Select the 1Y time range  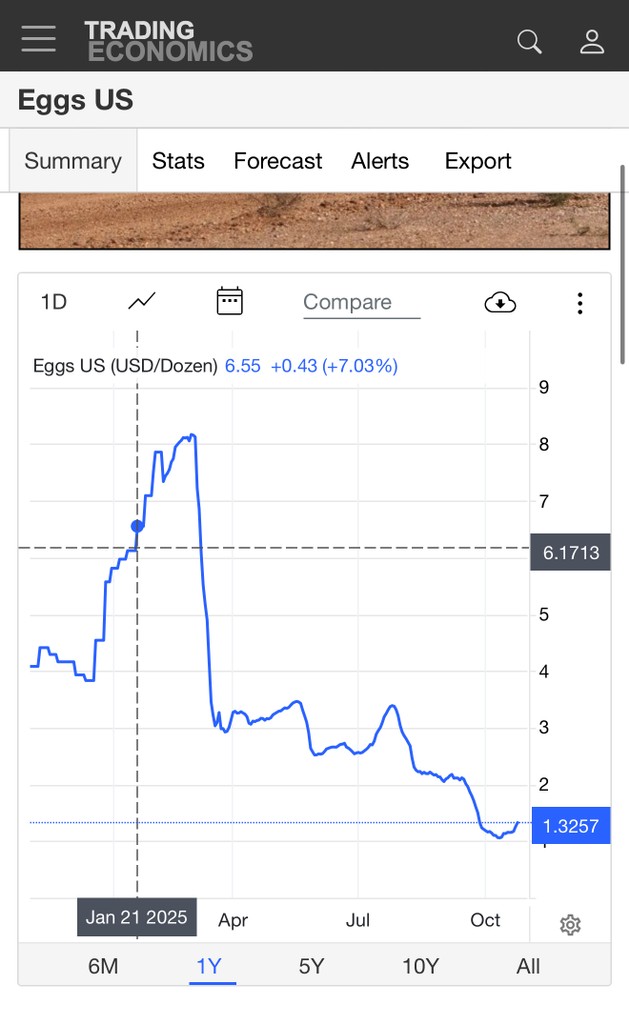click(208, 966)
